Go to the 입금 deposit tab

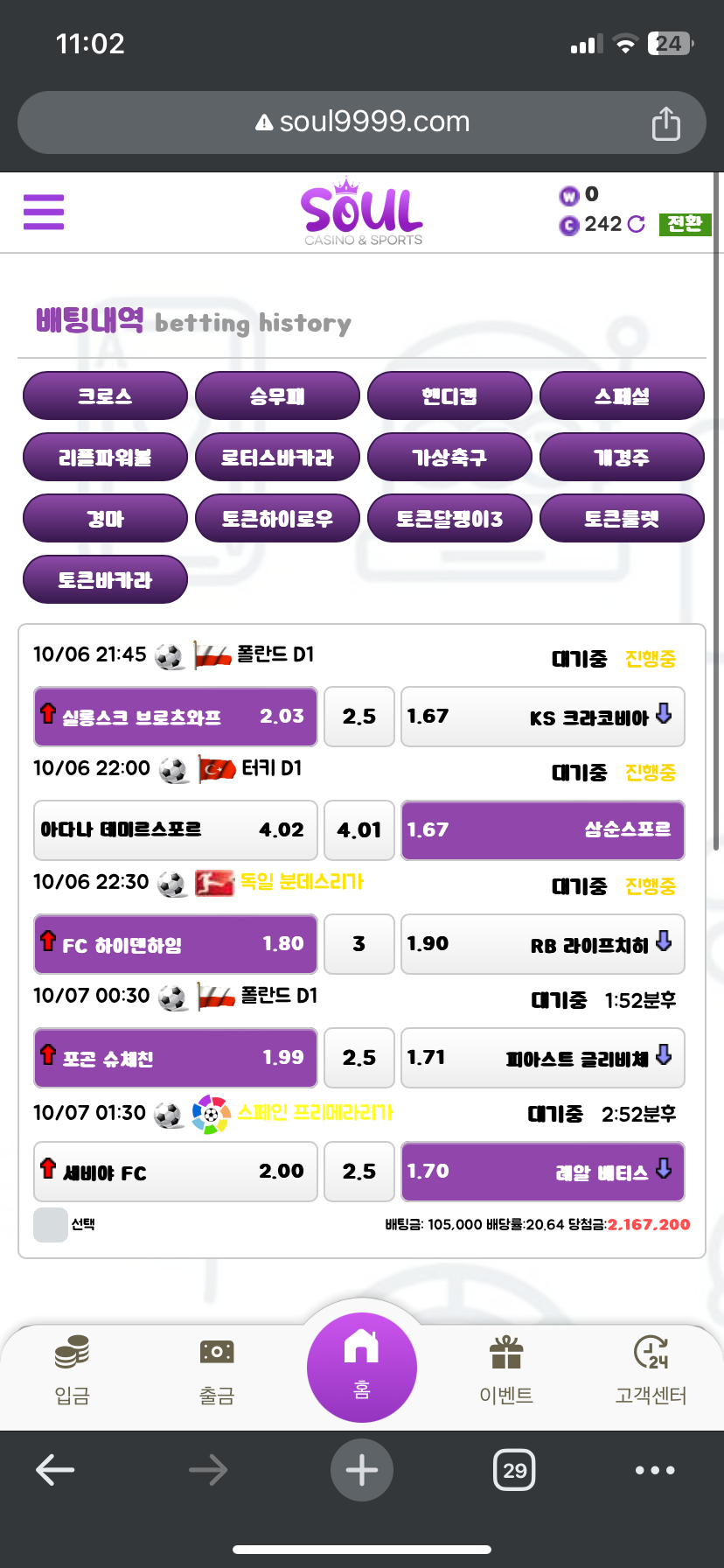coord(72,1369)
